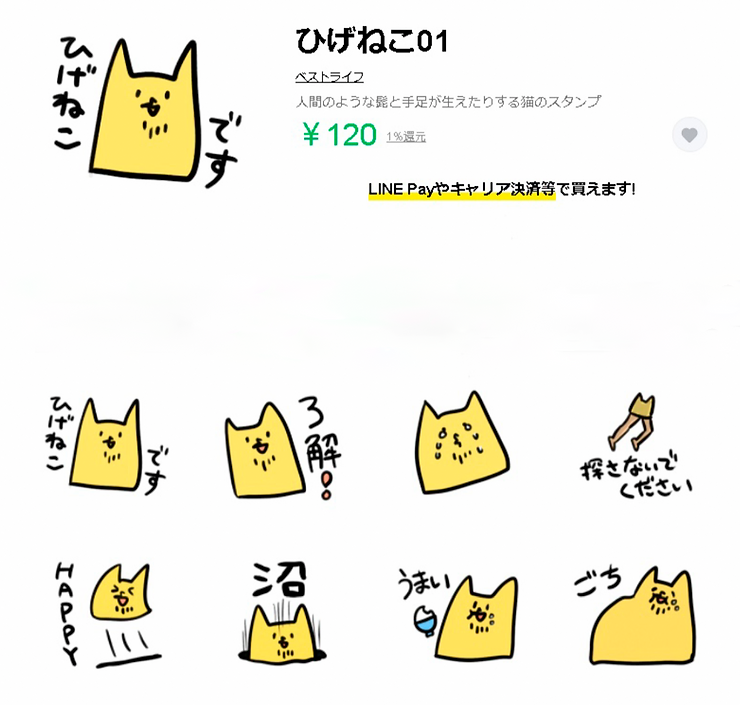Viewport: 740px width, 705px height.
Task: Preview the ごち cat sticker
Action: tap(638, 614)
